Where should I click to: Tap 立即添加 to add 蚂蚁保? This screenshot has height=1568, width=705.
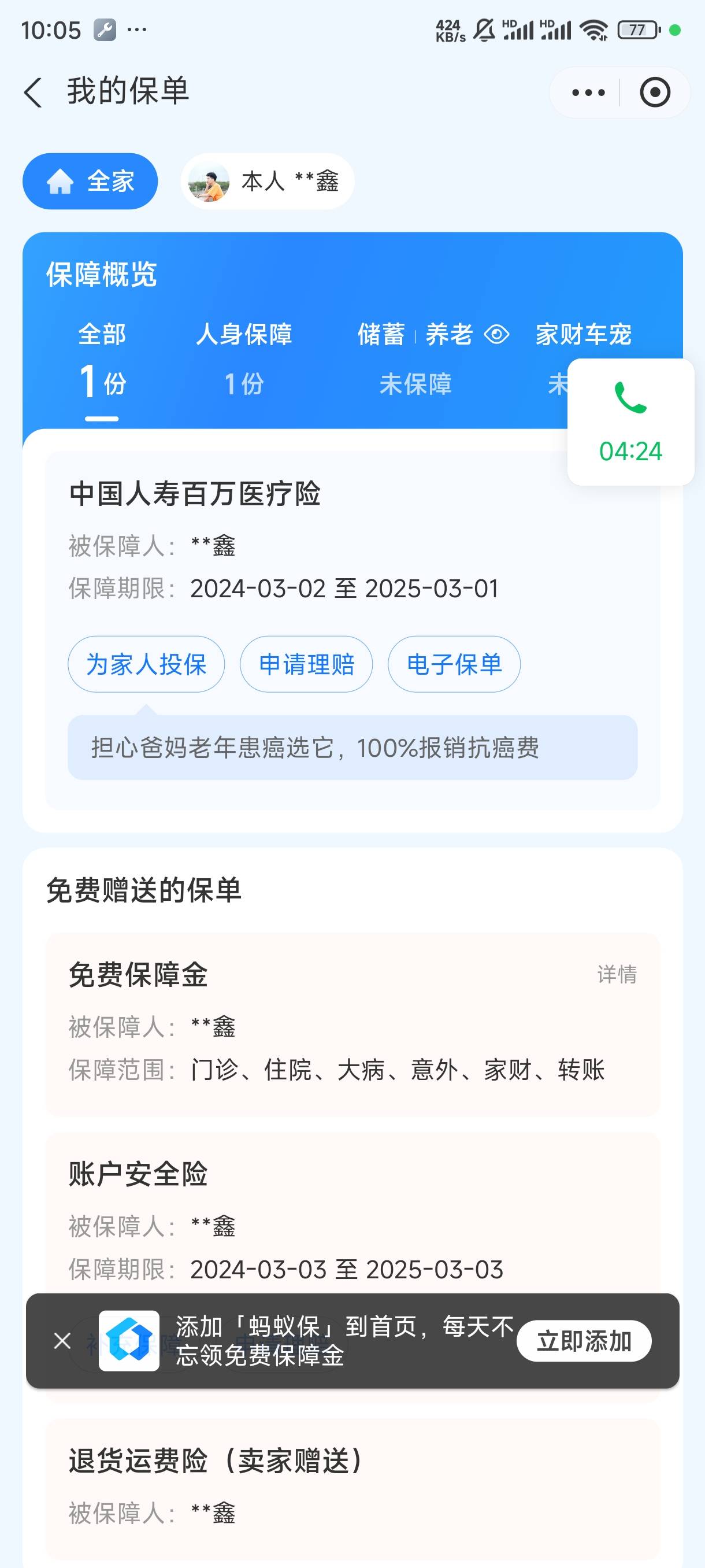click(x=583, y=1341)
